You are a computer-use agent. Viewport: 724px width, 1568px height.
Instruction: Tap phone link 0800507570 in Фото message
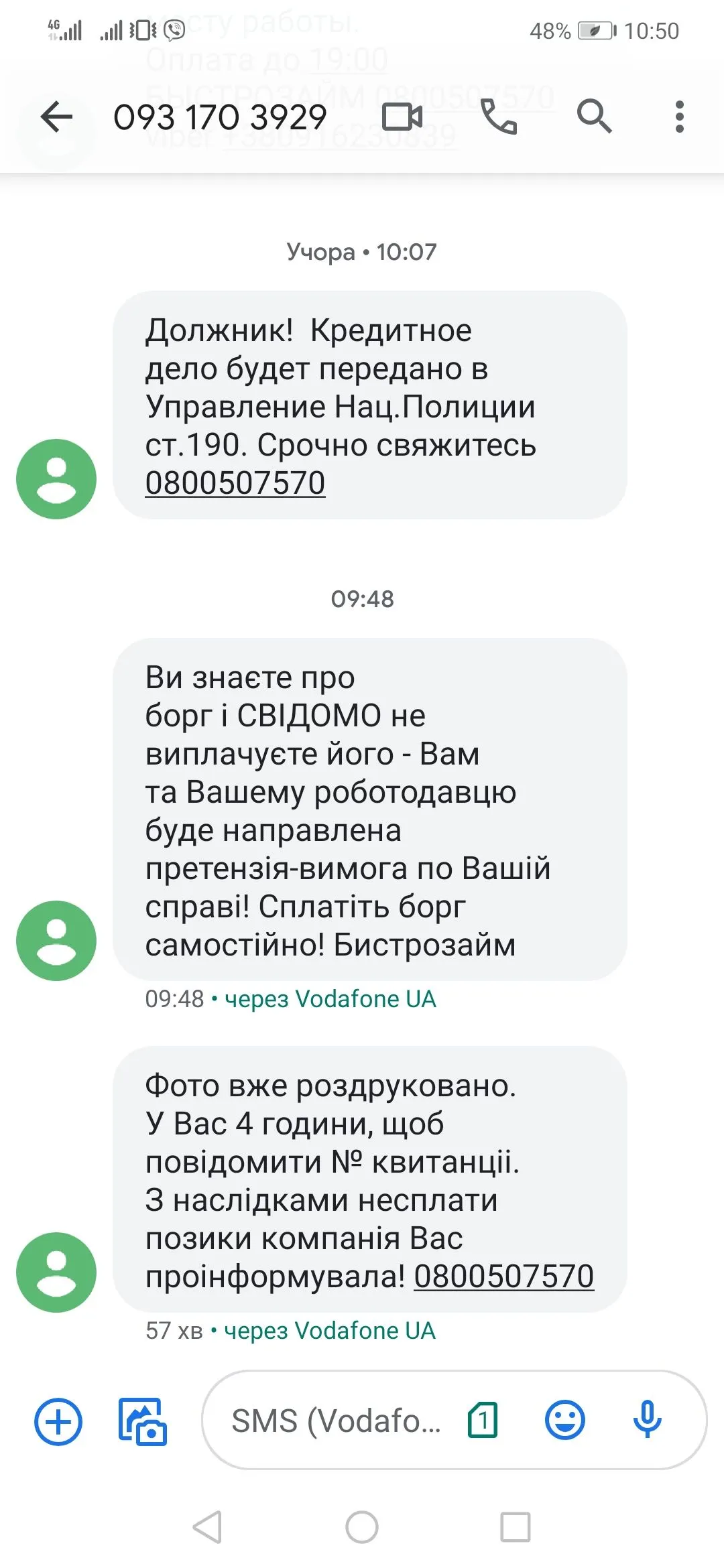point(503,1276)
